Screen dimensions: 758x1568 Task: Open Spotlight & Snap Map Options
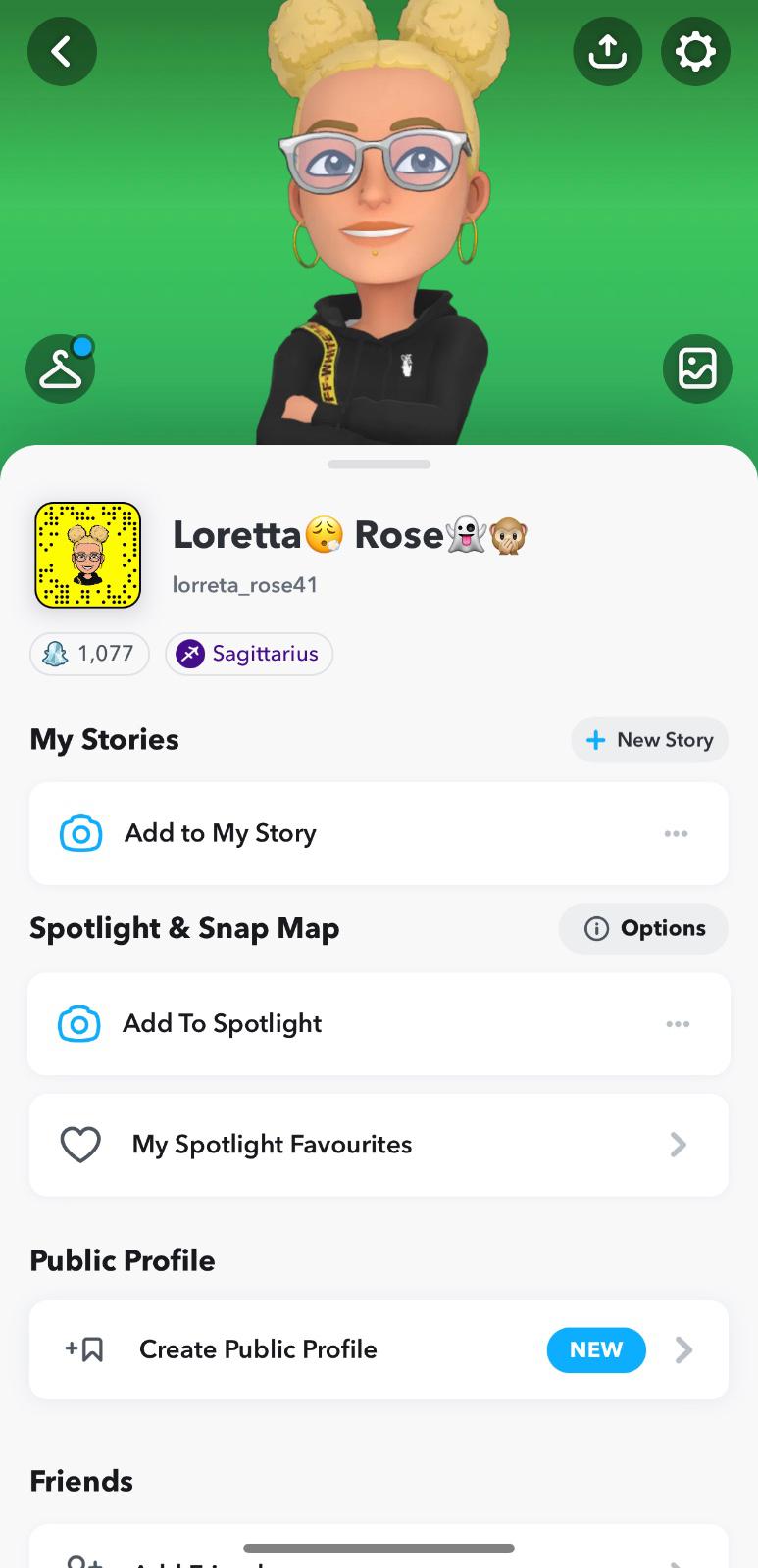click(643, 928)
